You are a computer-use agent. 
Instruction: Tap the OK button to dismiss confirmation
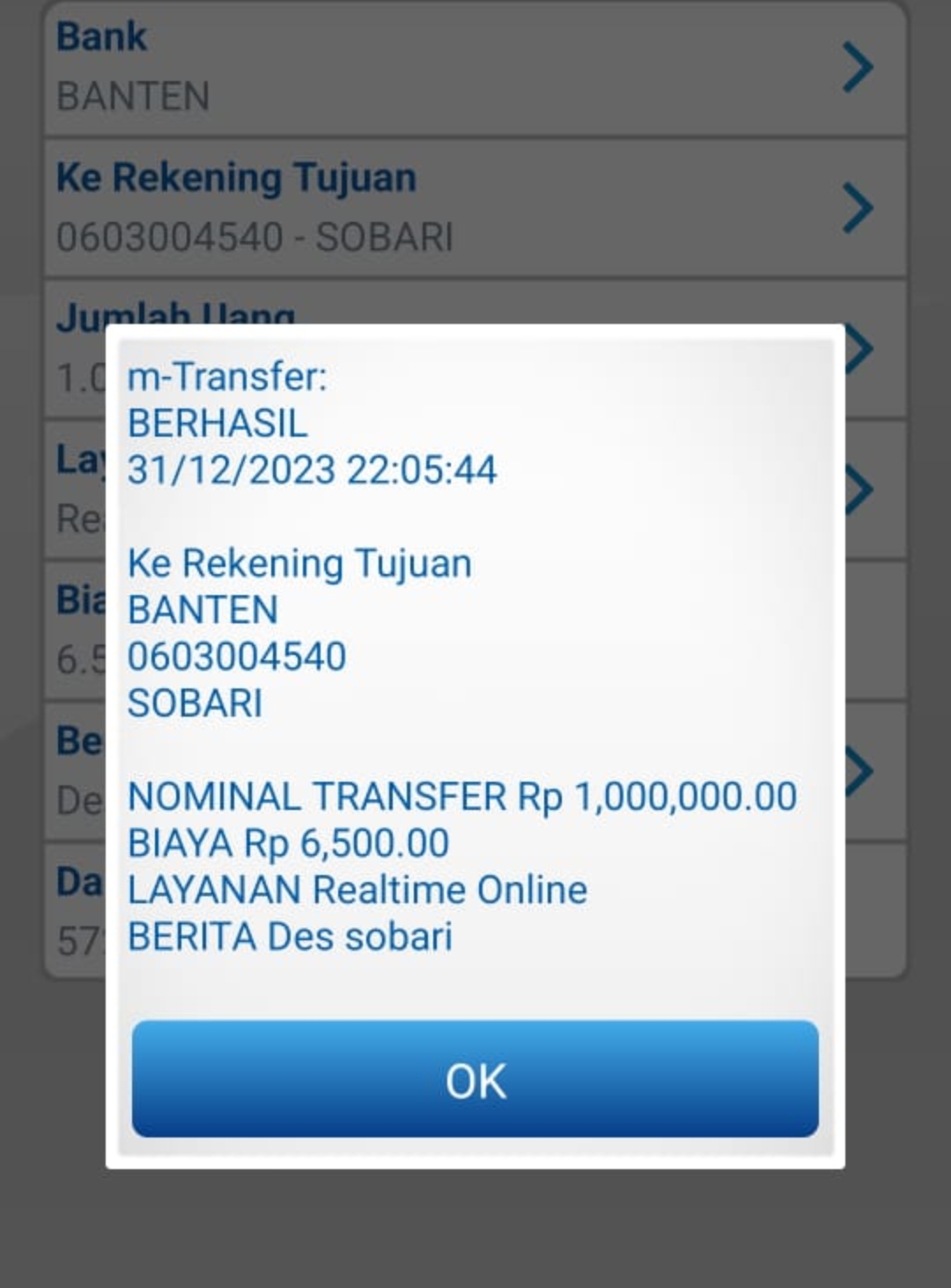click(475, 1080)
